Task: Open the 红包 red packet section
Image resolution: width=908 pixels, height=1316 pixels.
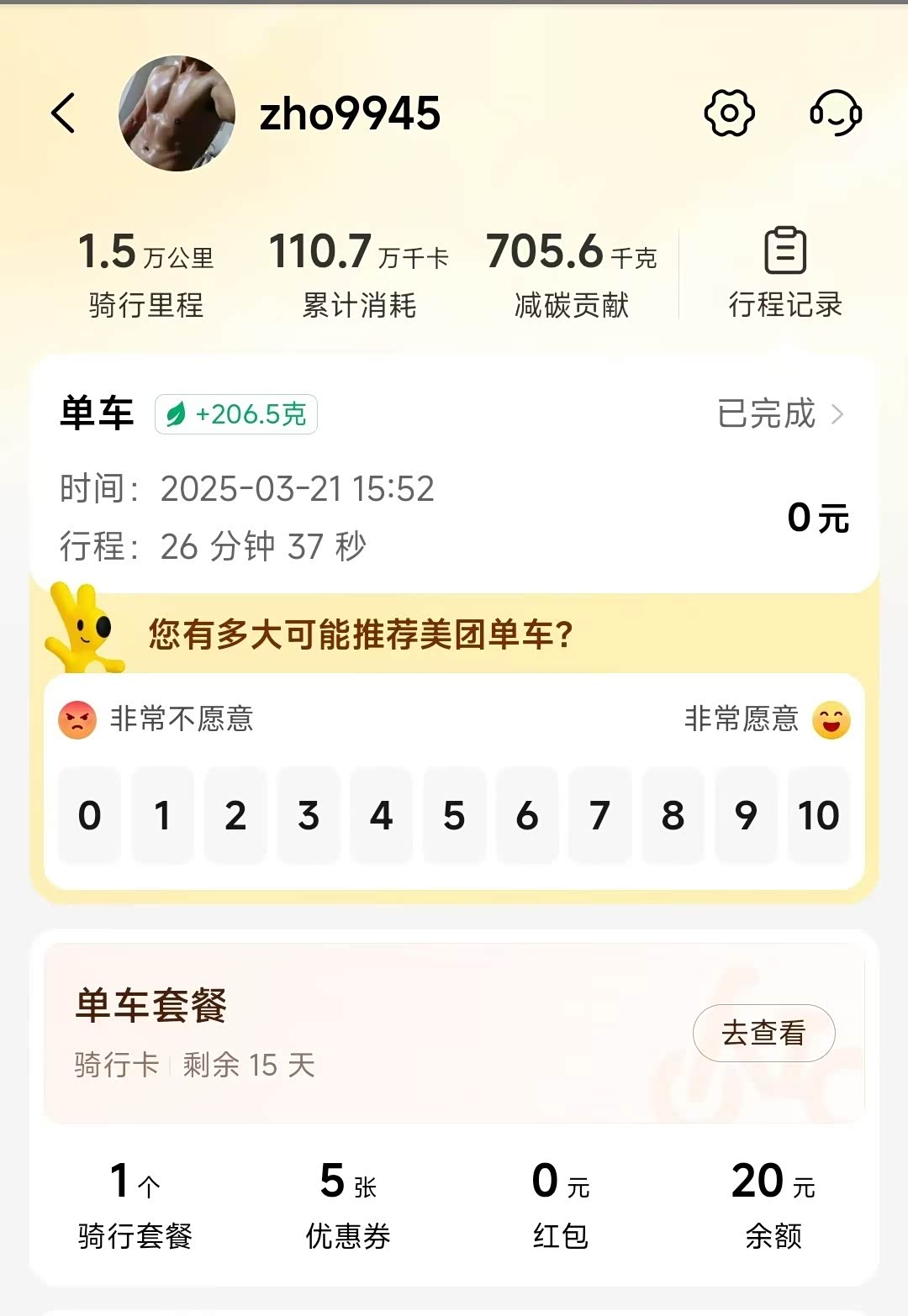Action: pos(560,1203)
